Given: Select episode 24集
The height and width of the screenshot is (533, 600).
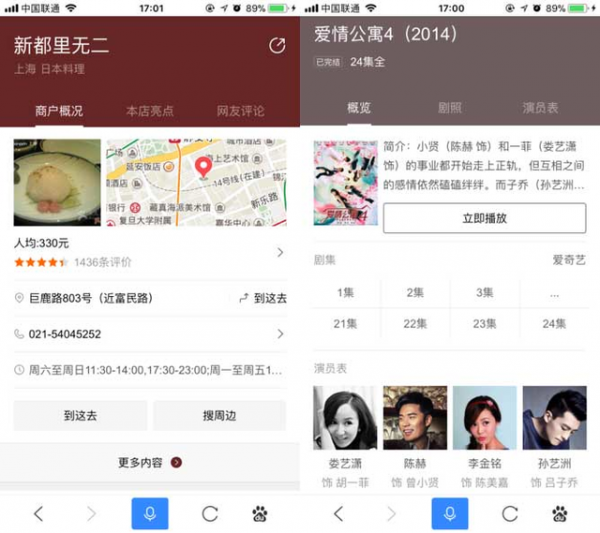Looking at the screenshot, I should point(554,323).
